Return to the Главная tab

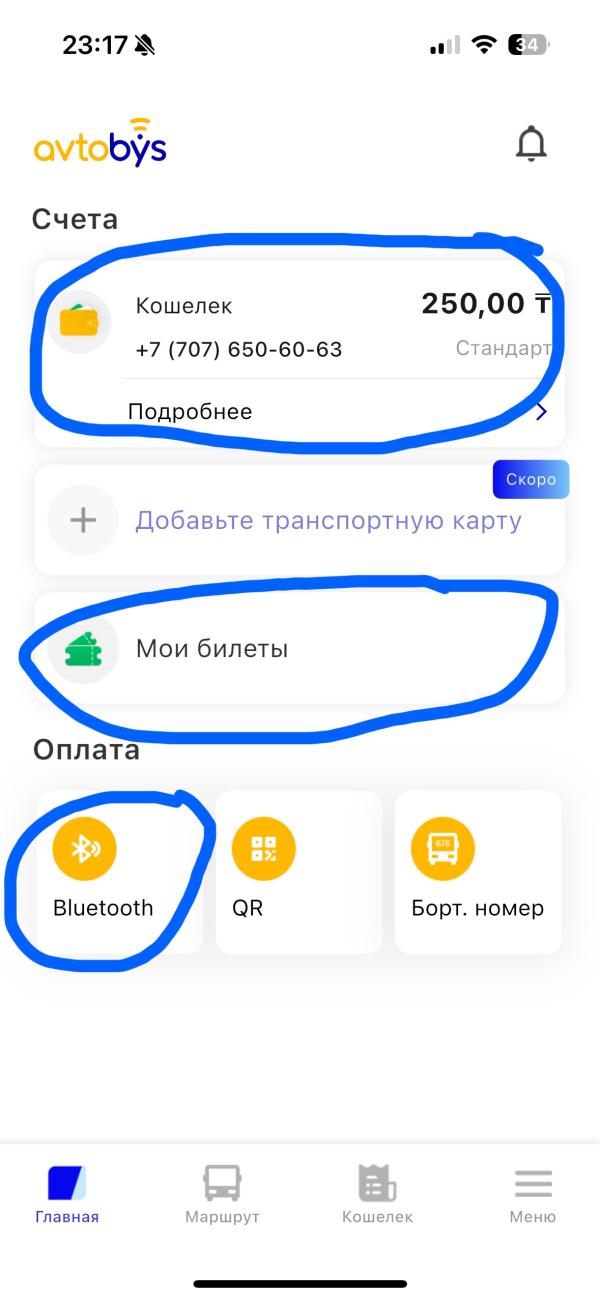pos(67,1195)
